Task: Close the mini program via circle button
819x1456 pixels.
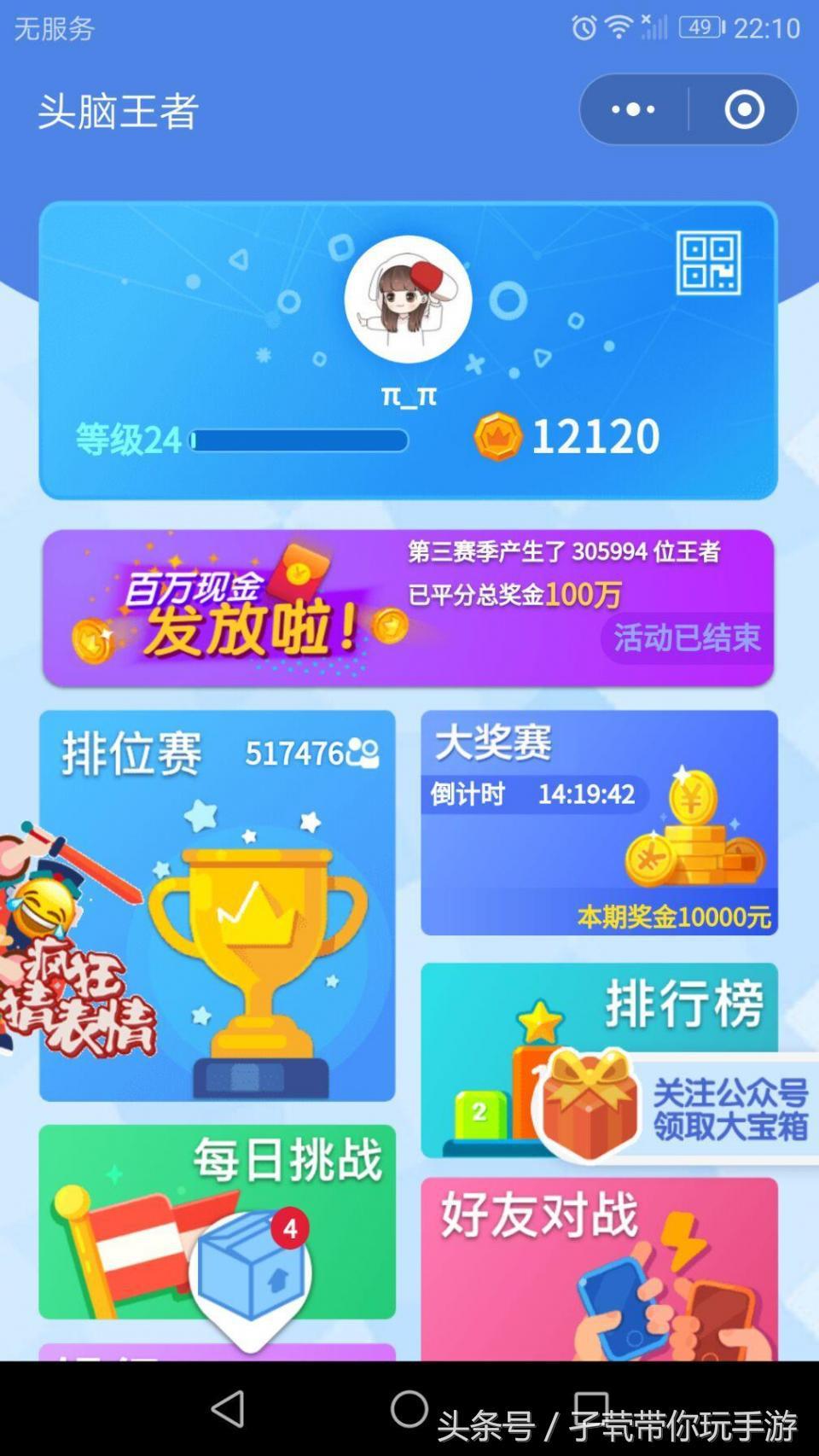Action: (744, 109)
